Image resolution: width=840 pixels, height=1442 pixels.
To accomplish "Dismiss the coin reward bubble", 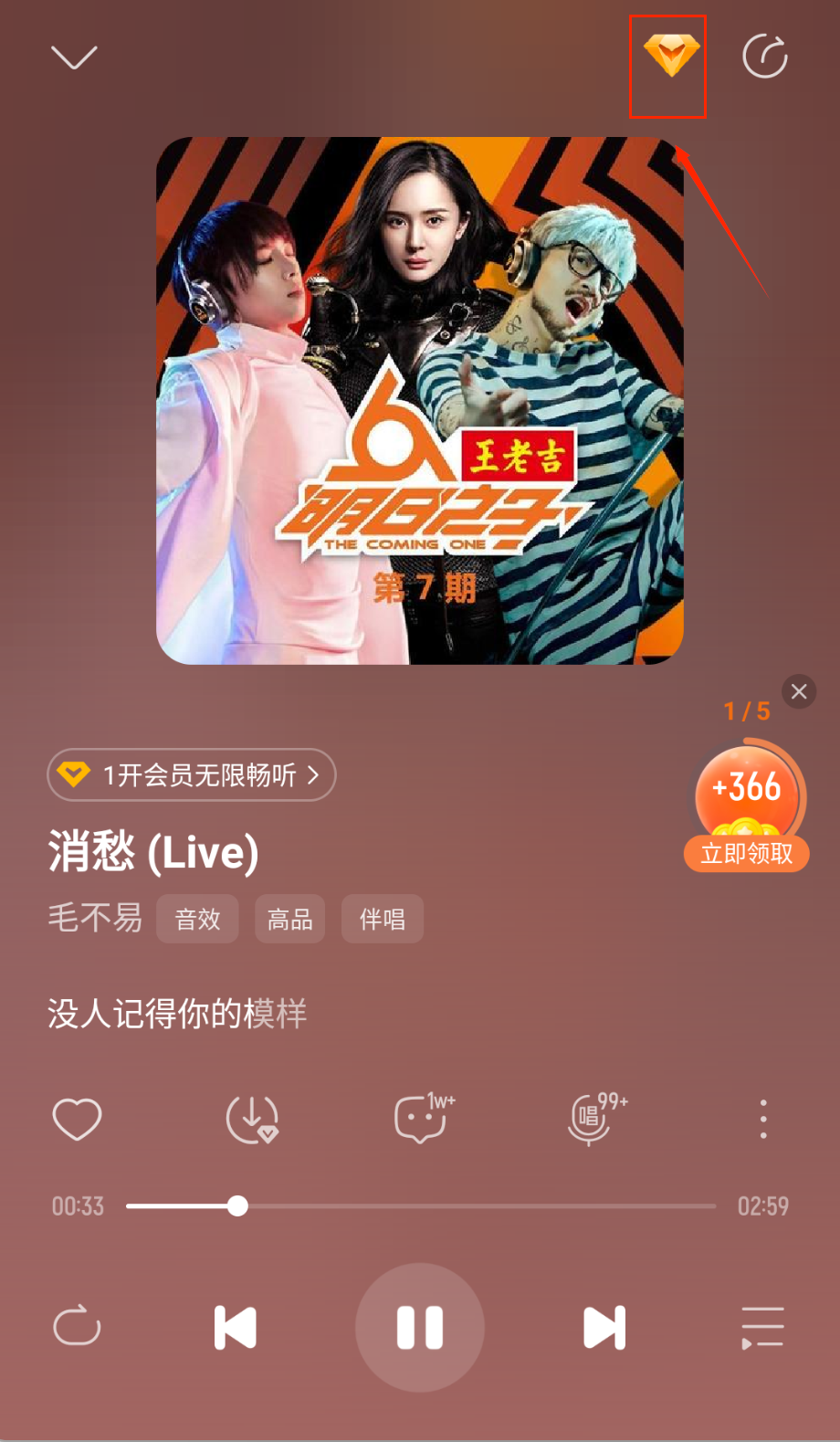I will click(799, 691).
